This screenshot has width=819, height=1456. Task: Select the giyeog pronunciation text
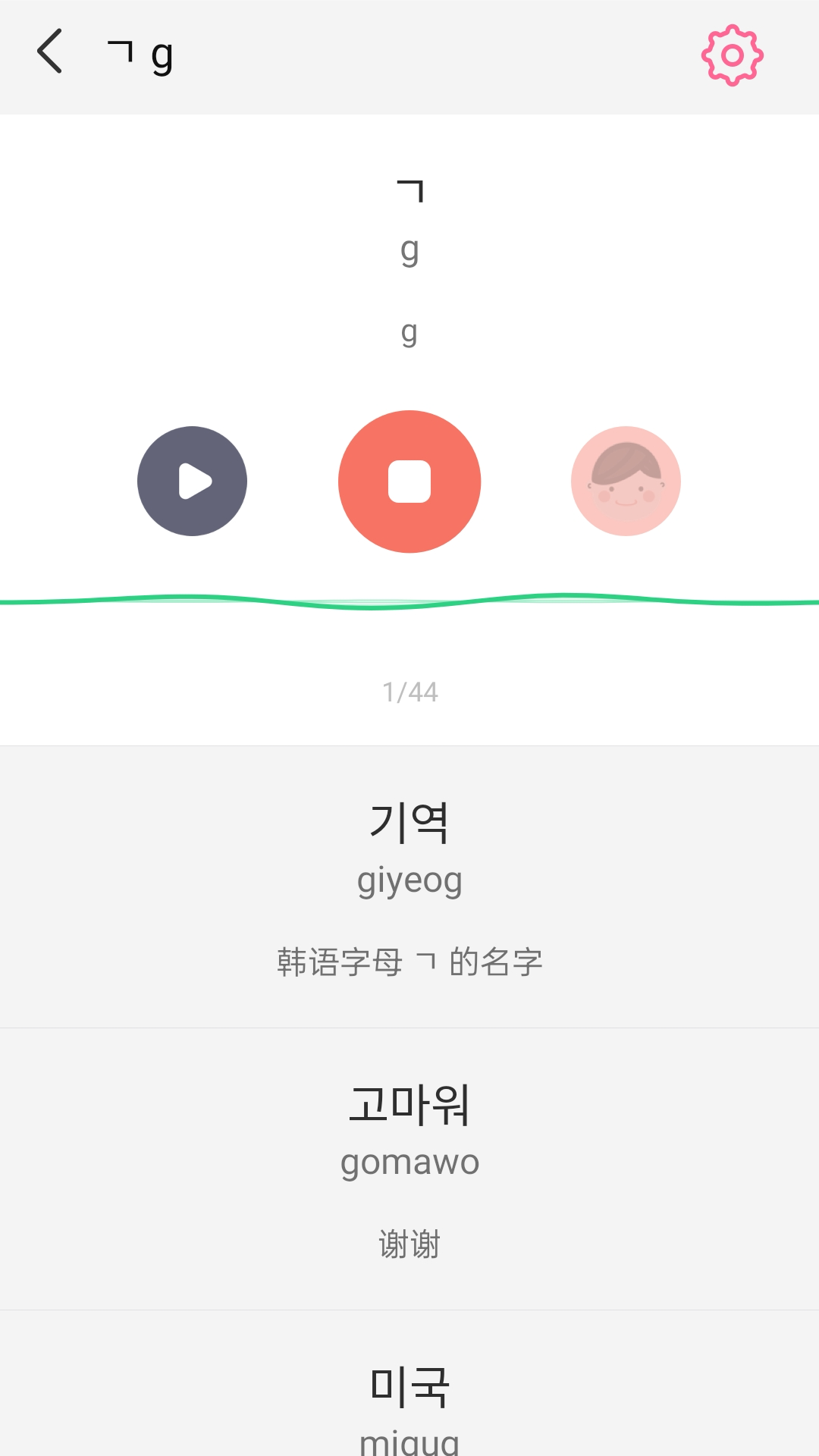(x=409, y=880)
